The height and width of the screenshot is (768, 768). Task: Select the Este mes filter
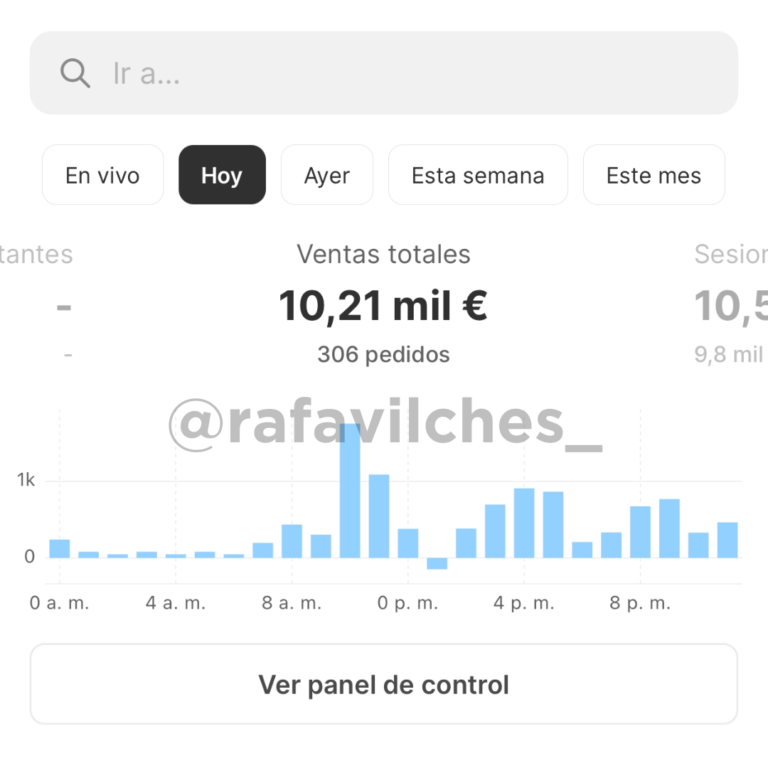point(653,176)
